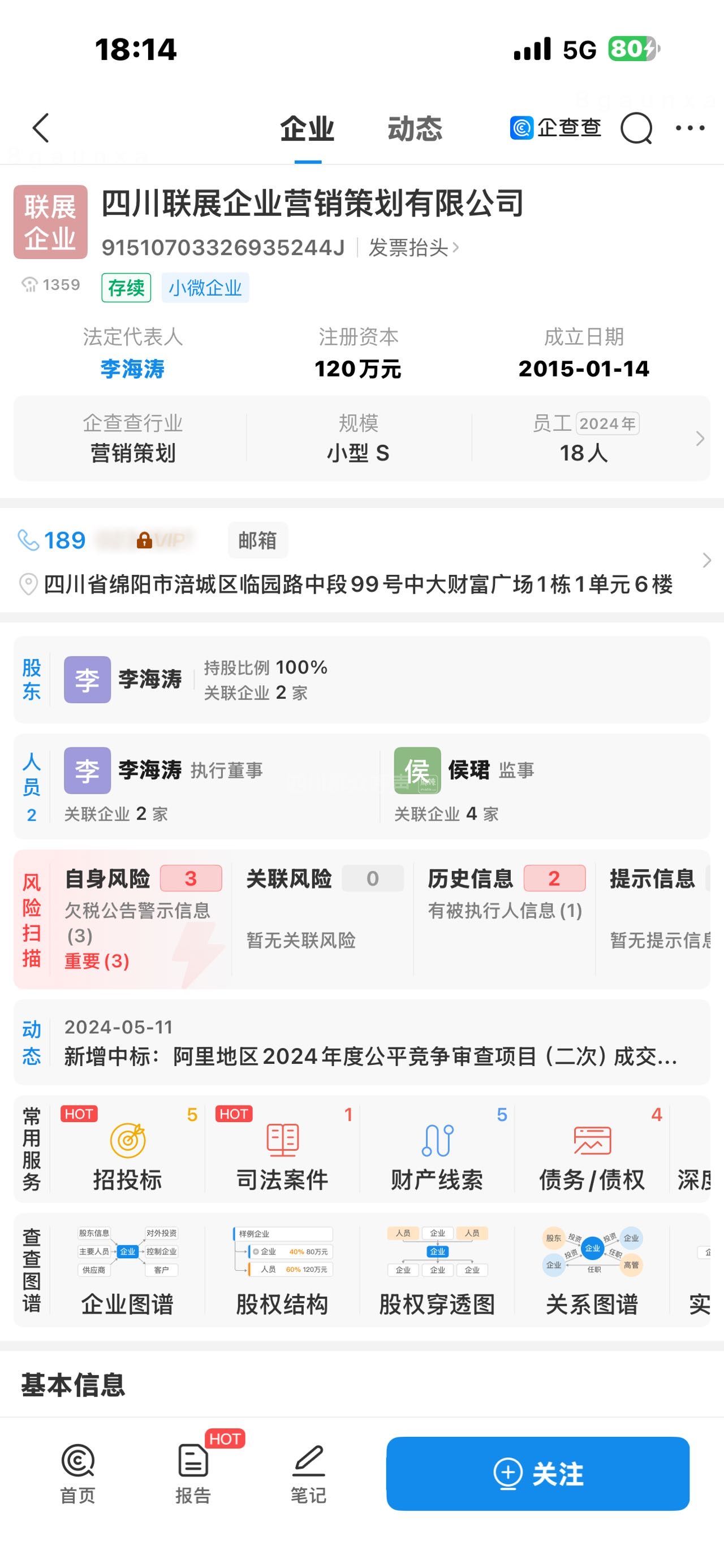View supervisor 侯珺's details

[468, 770]
